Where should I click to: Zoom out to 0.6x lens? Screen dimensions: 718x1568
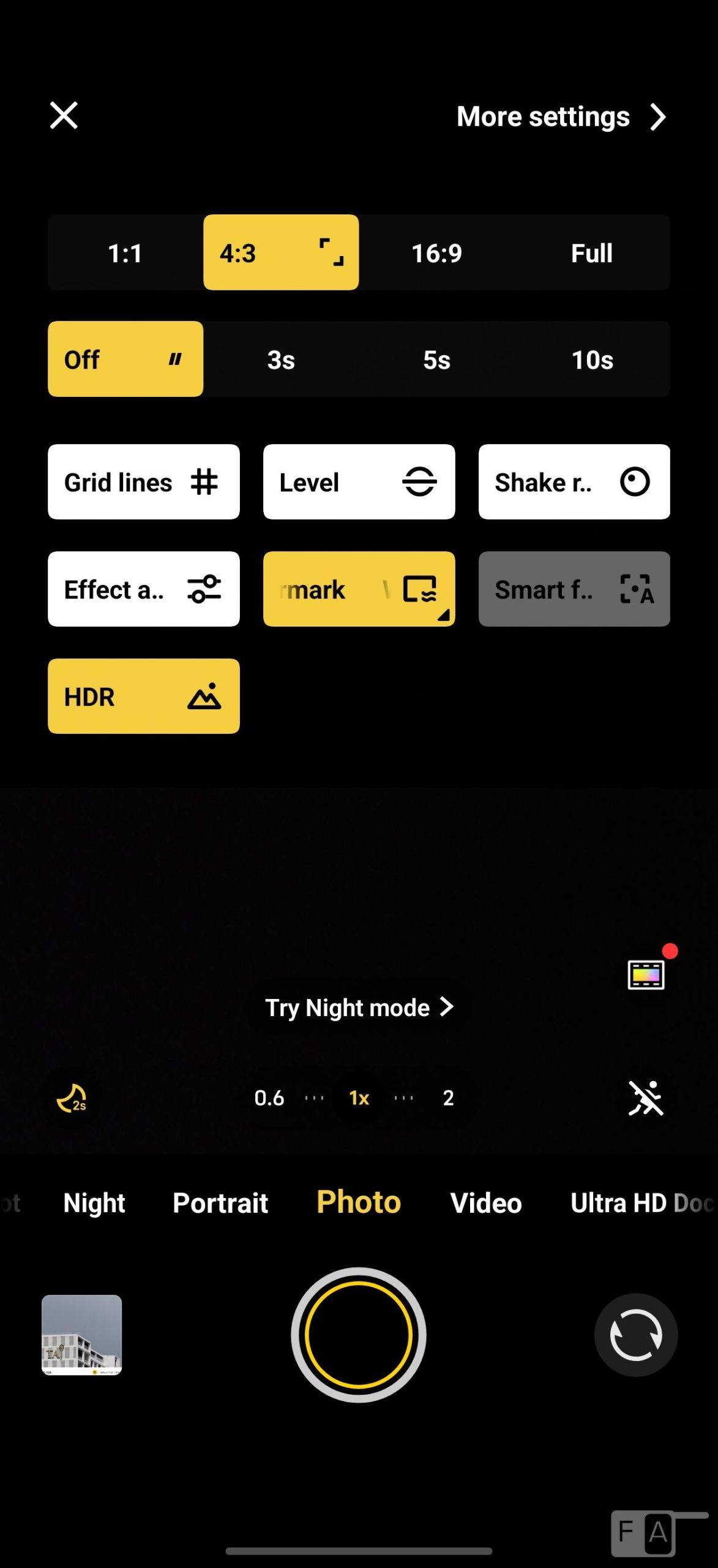(269, 1098)
